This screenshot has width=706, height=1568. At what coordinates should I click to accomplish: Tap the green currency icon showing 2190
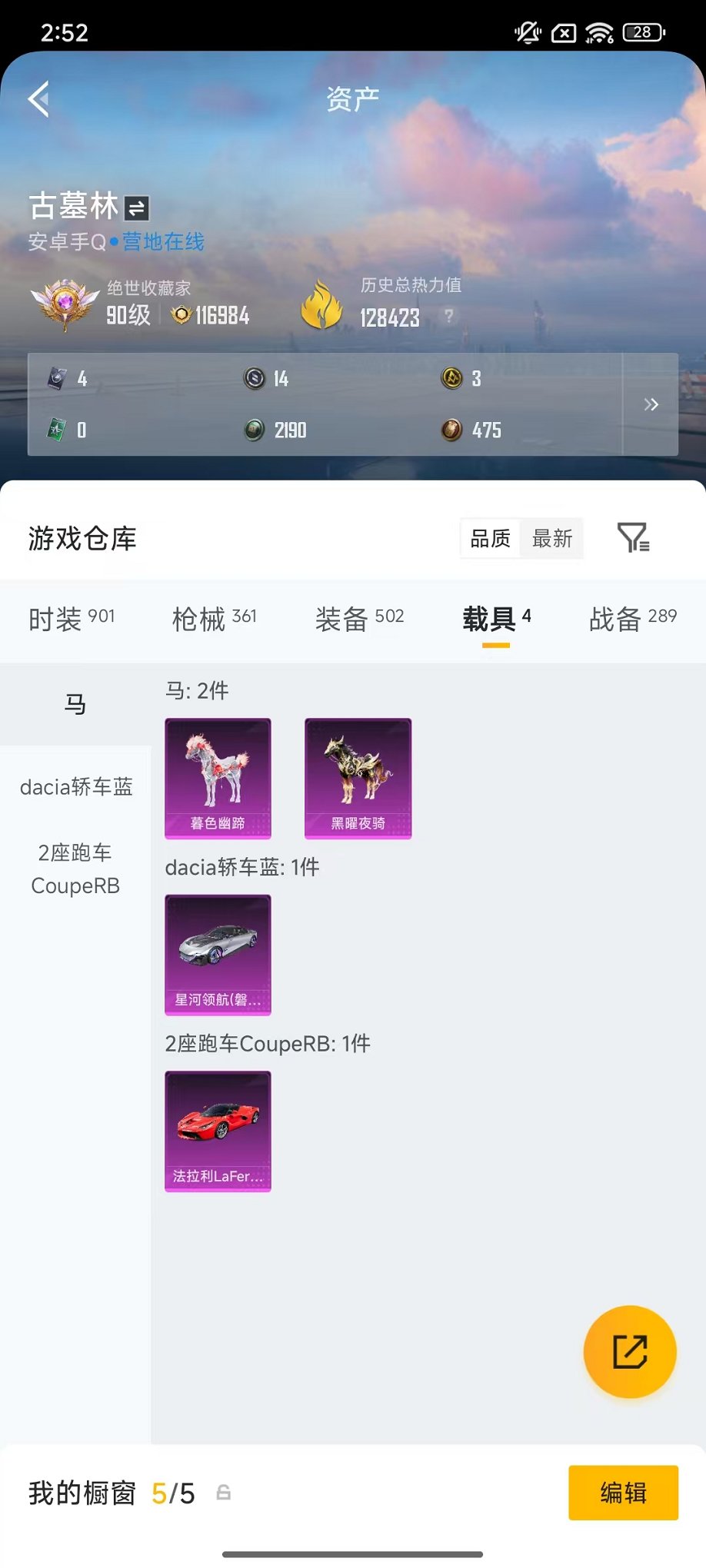tap(254, 430)
